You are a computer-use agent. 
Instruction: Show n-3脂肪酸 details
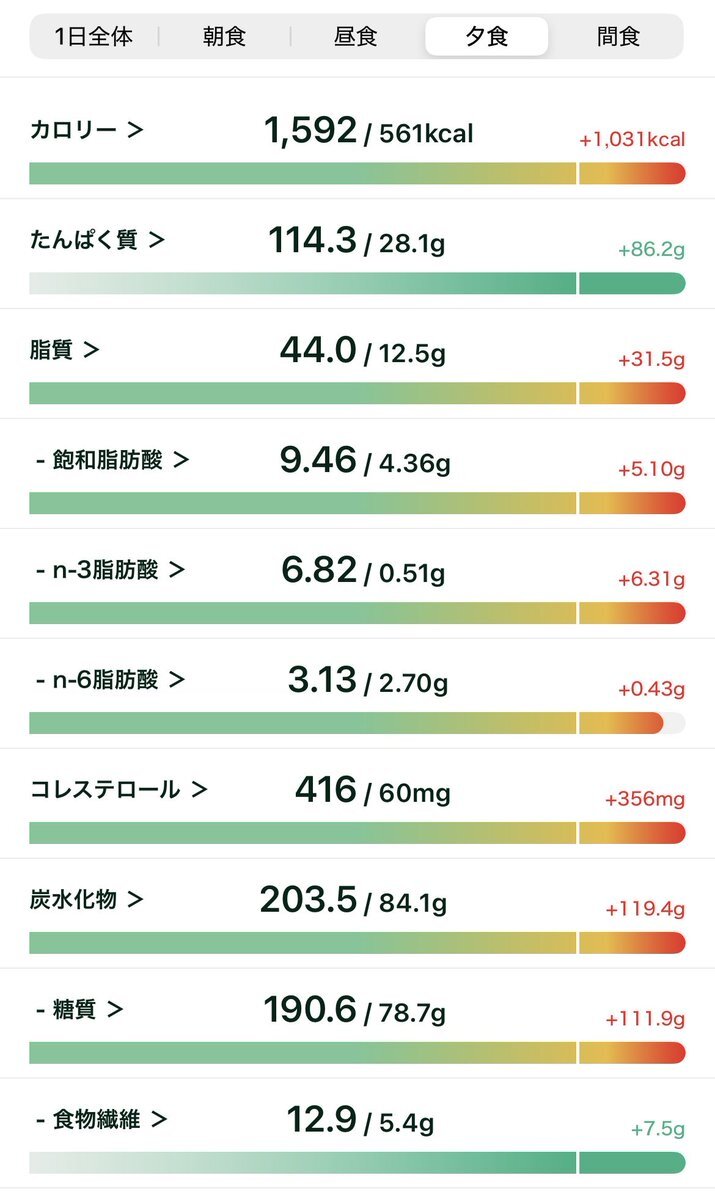click(110, 570)
